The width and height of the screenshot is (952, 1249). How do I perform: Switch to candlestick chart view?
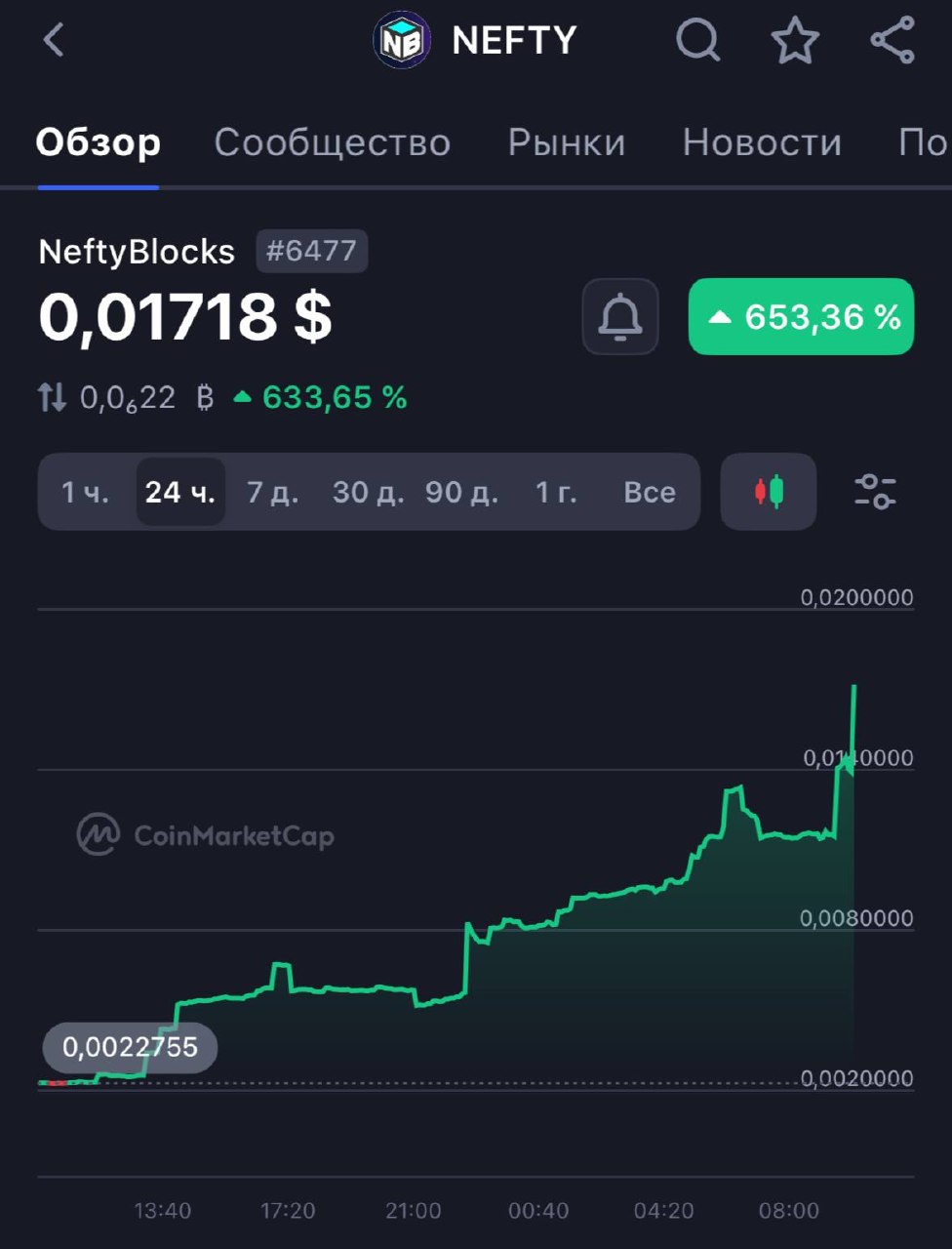pos(769,492)
